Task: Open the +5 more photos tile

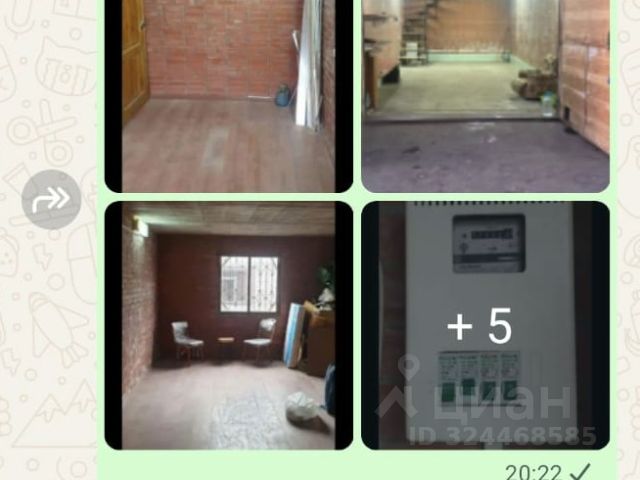Action: [x=485, y=325]
